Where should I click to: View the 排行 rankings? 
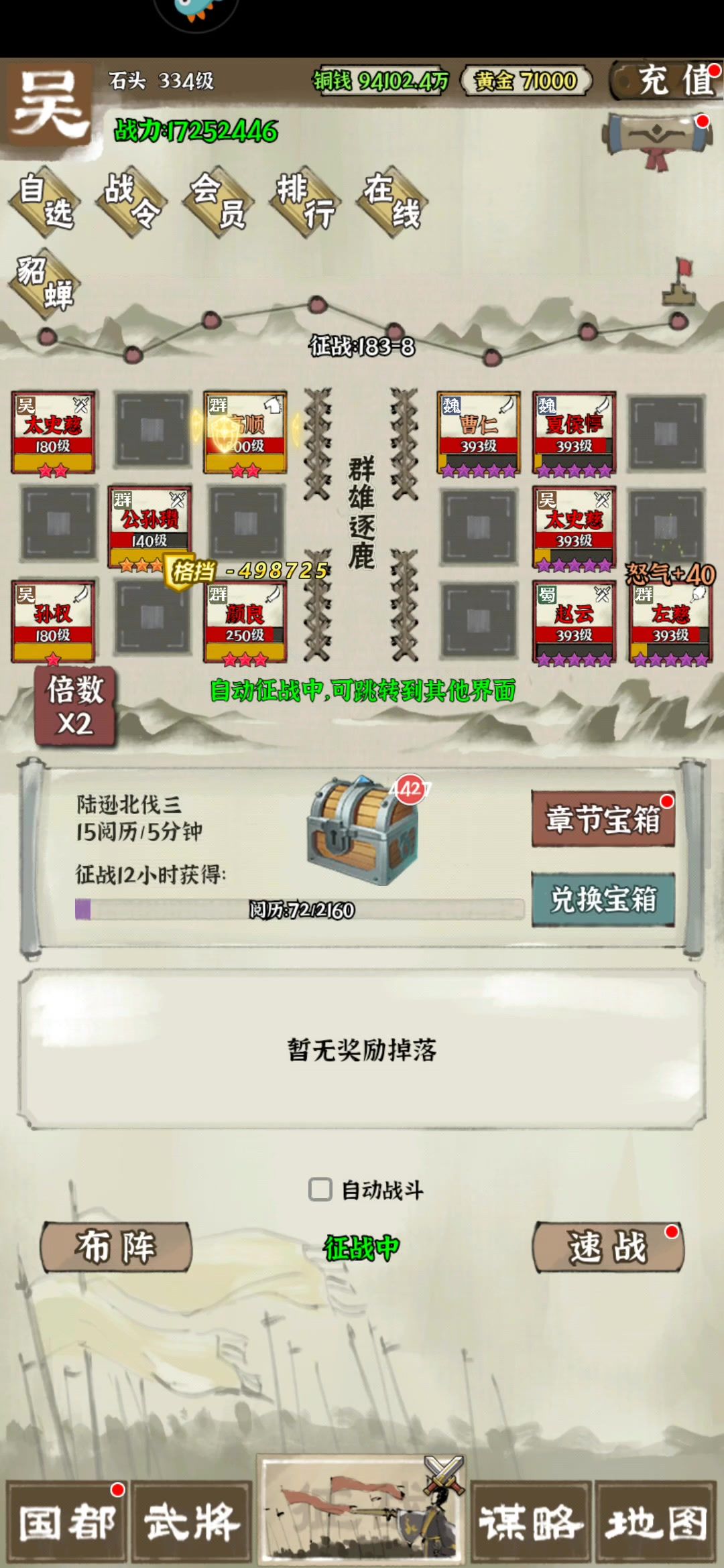(306, 201)
